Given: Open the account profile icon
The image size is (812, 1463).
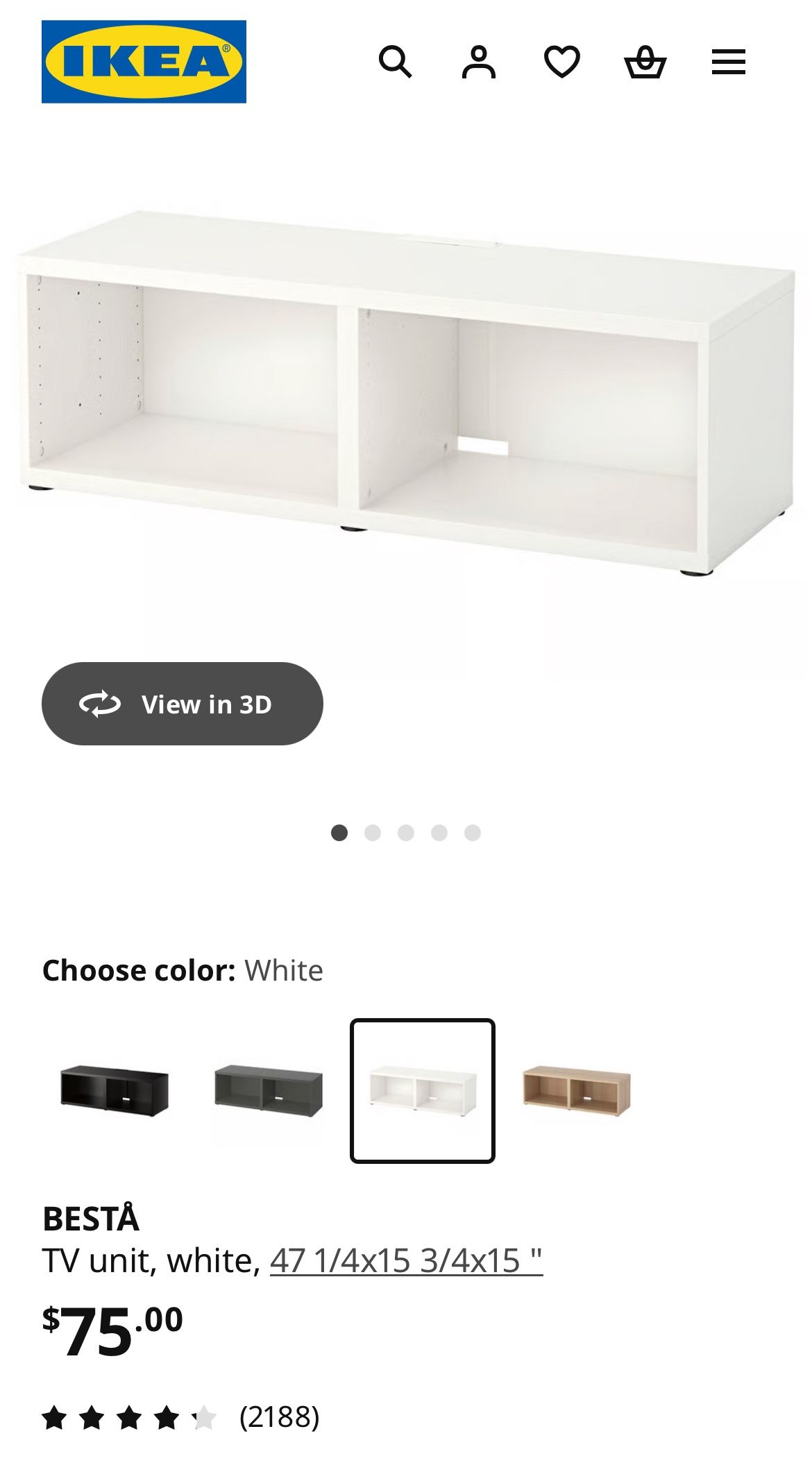Looking at the screenshot, I should pyautogui.click(x=479, y=62).
